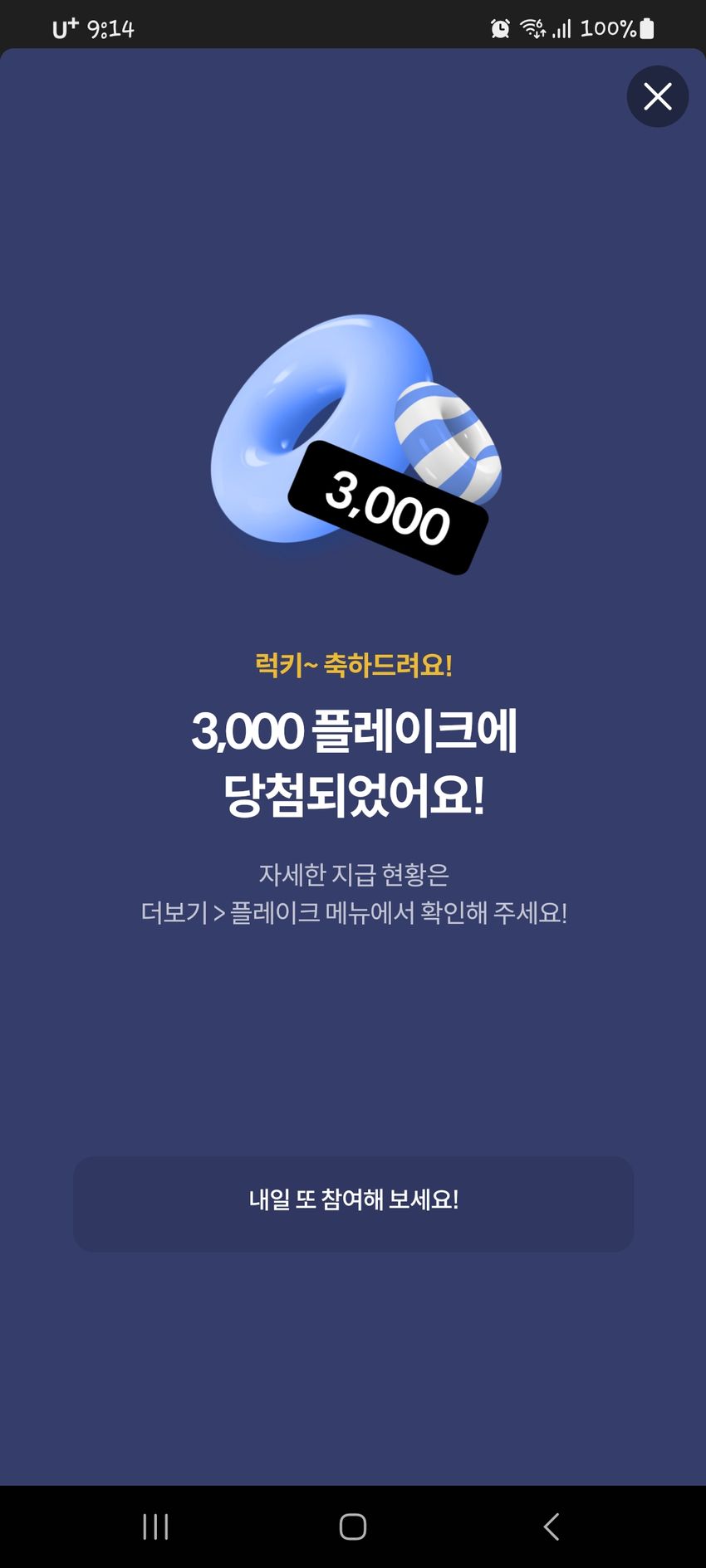Close the 3,000 플레이크 prize popup
This screenshot has width=706, height=1568.
click(657, 96)
